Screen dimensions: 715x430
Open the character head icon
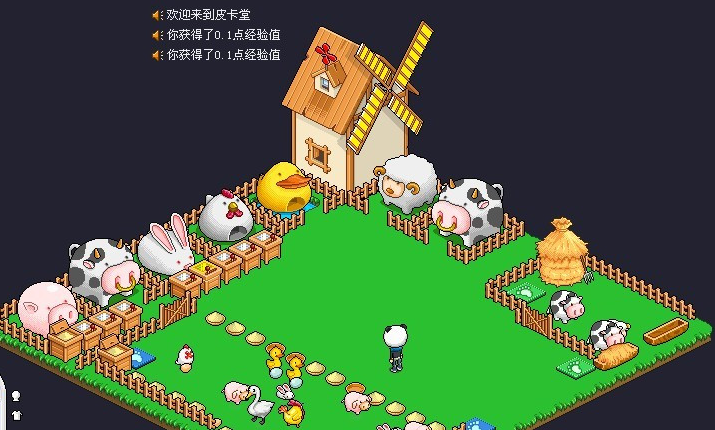(16, 396)
